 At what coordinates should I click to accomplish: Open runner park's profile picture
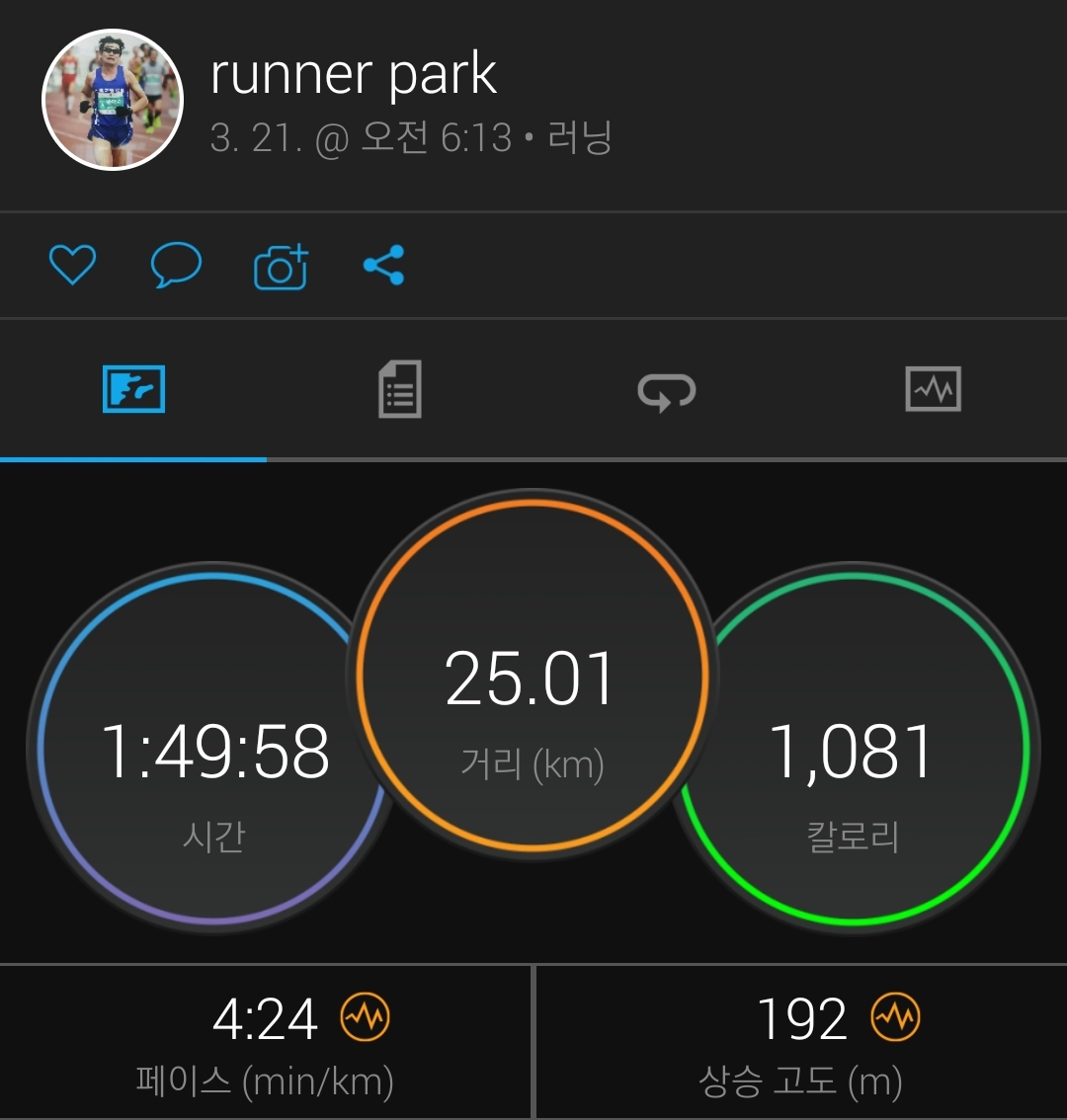click(113, 100)
